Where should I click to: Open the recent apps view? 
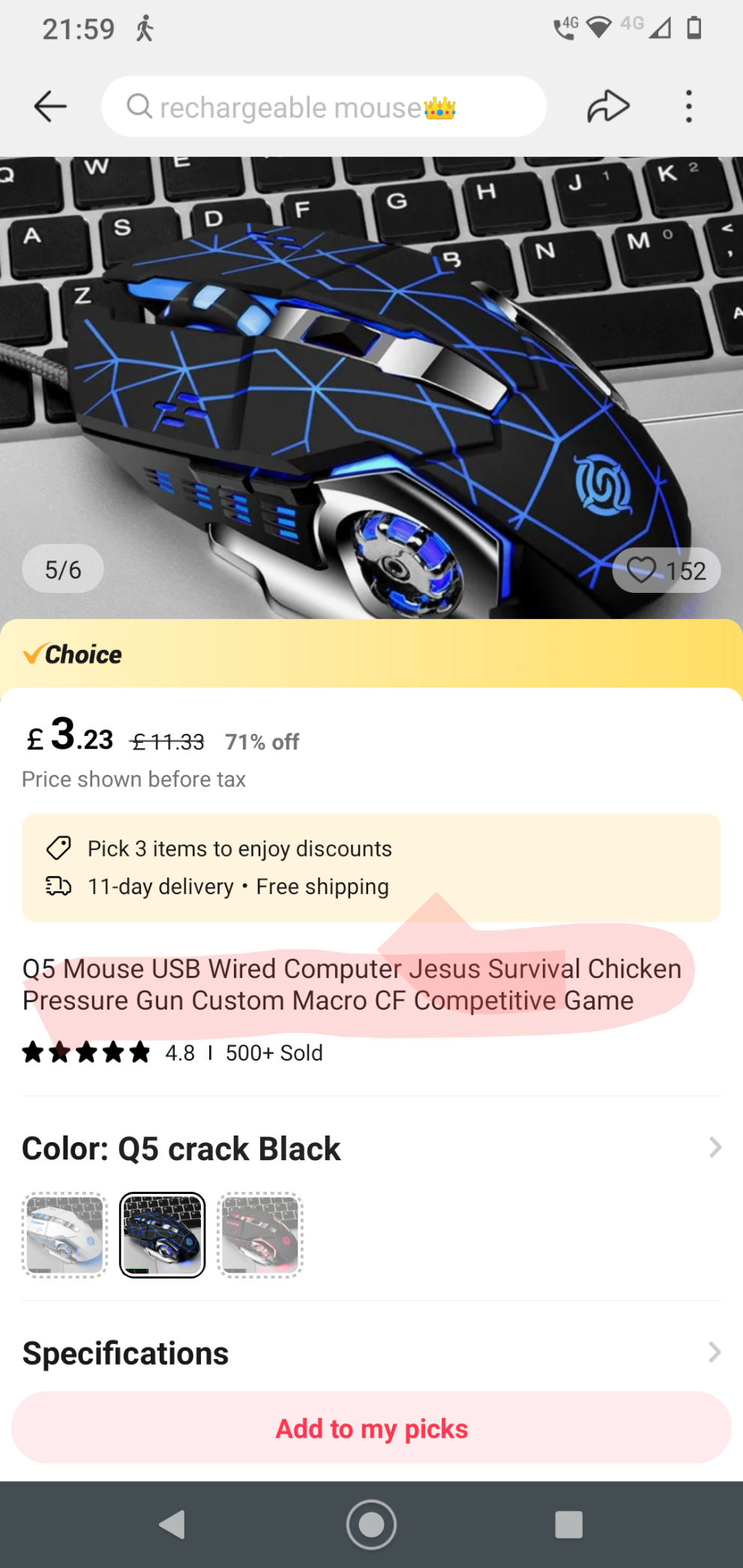point(568,1524)
